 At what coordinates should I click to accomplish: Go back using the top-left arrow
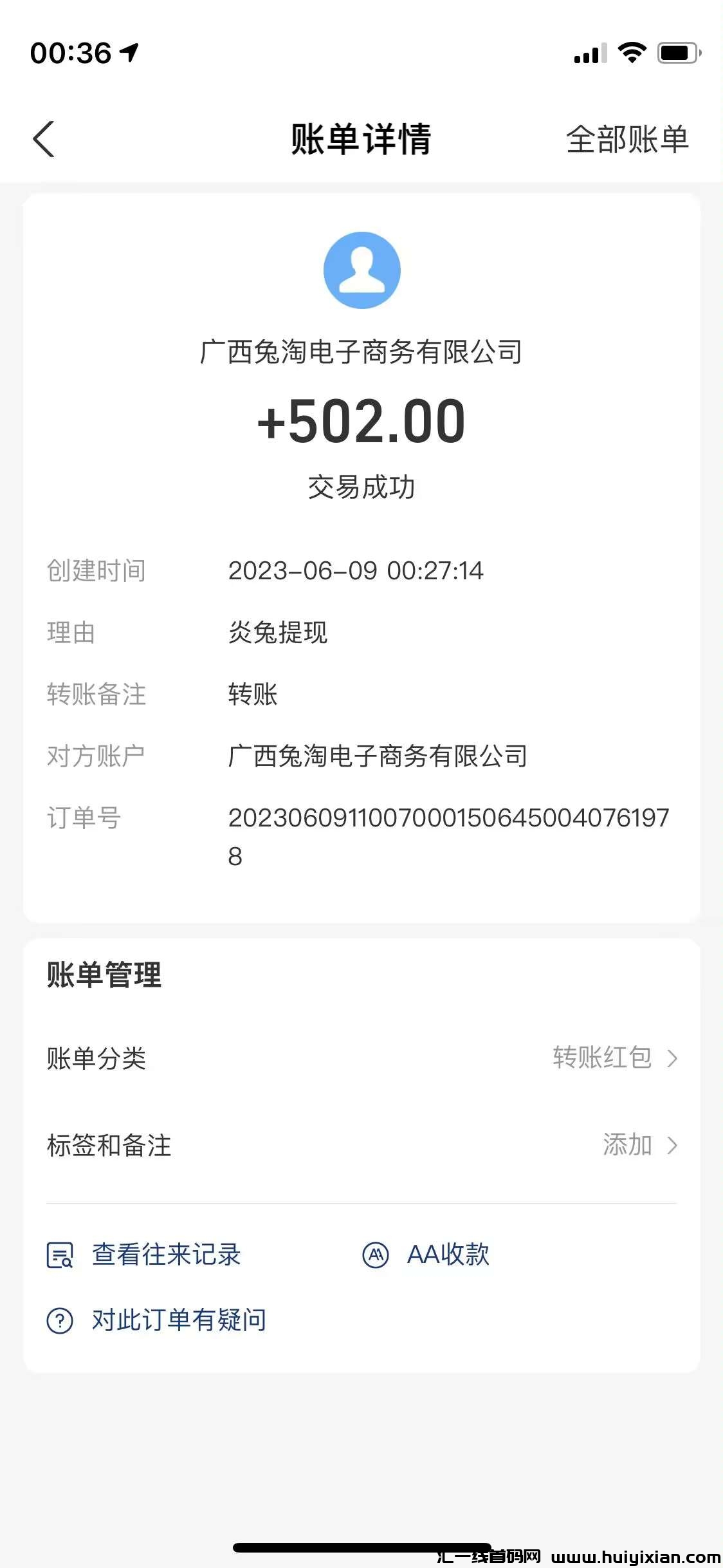point(44,139)
